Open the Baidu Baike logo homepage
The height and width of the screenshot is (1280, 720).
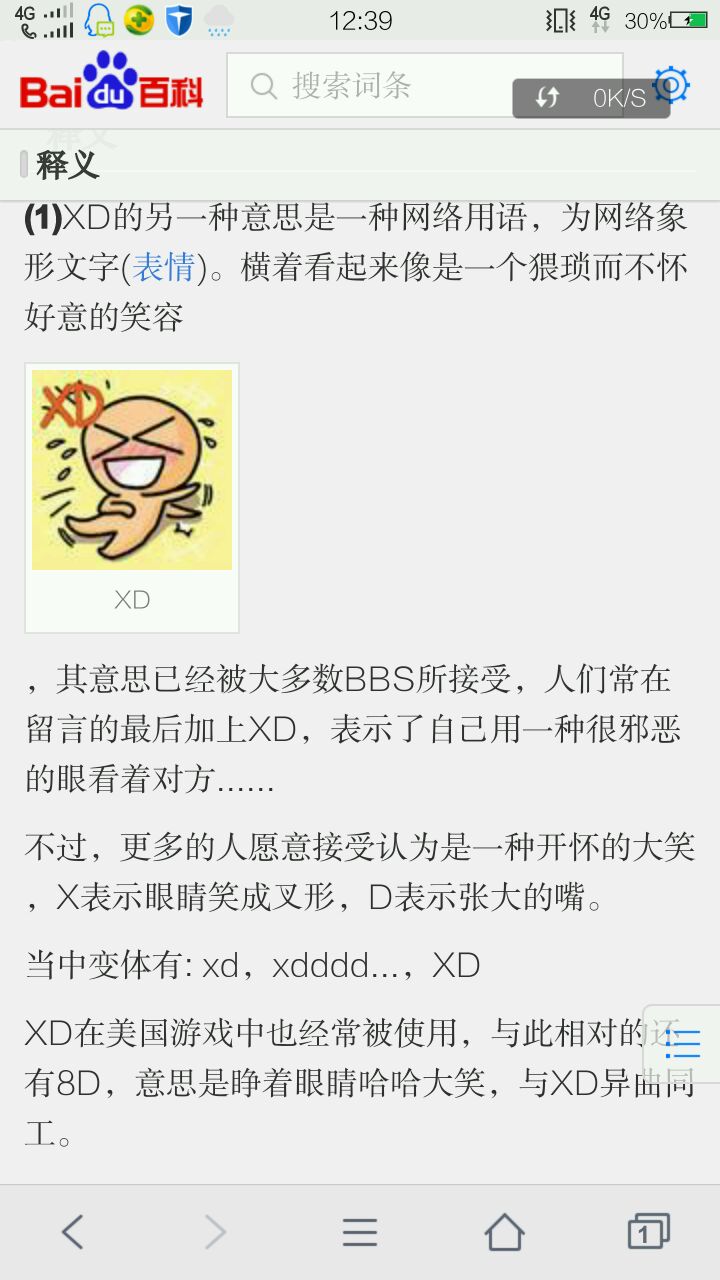point(111,84)
